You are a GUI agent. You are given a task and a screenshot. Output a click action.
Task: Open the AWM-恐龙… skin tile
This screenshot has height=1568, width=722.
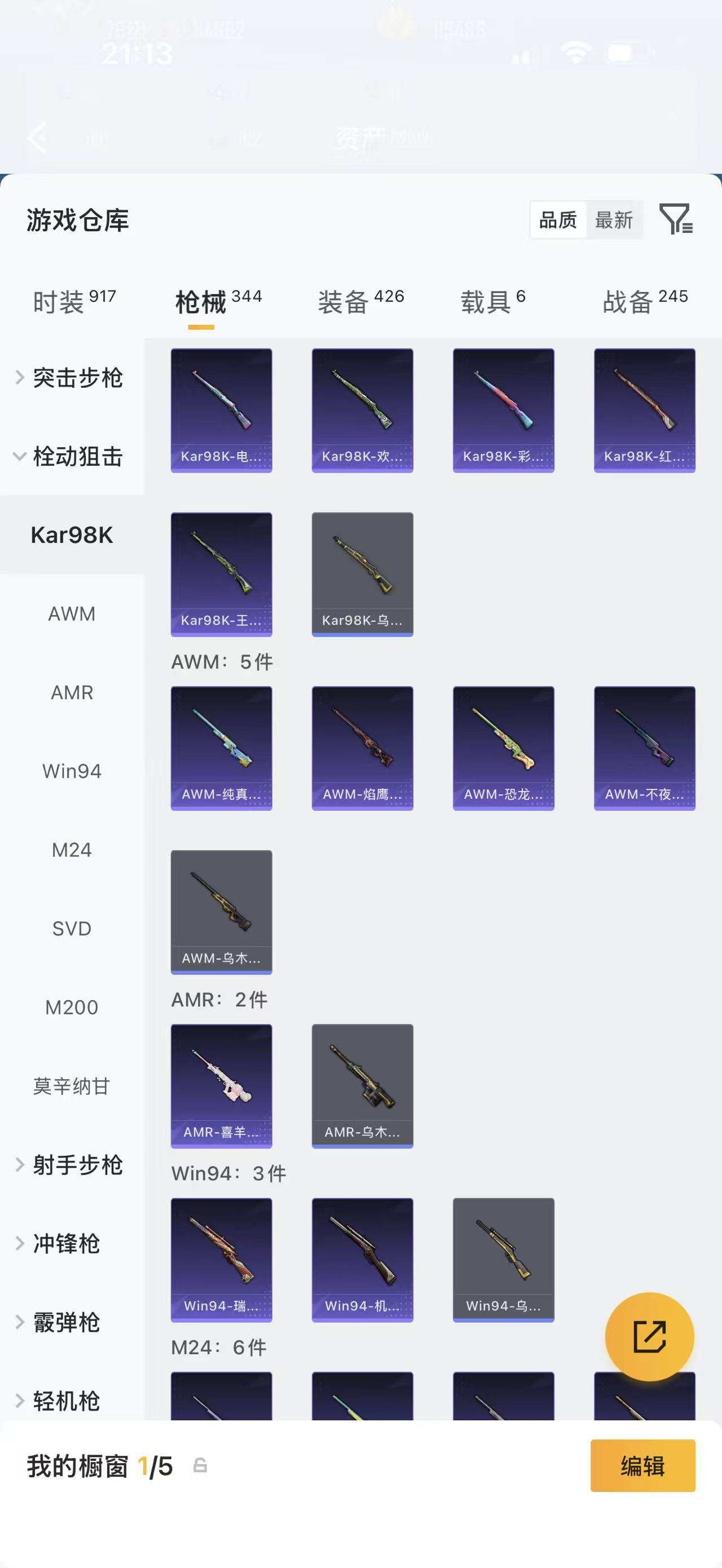pyautogui.click(x=504, y=748)
